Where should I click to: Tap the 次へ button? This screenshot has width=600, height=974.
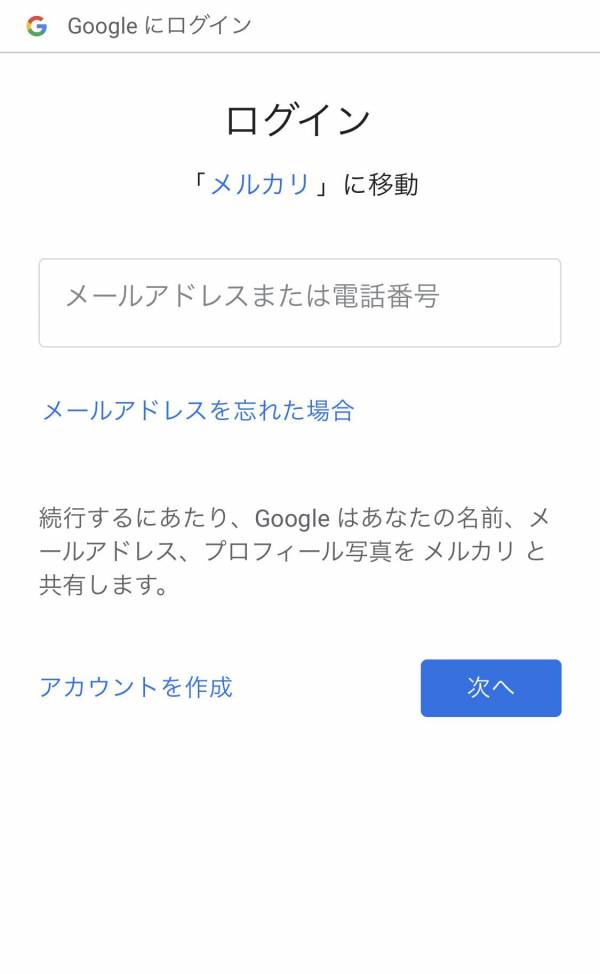coord(491,688)
